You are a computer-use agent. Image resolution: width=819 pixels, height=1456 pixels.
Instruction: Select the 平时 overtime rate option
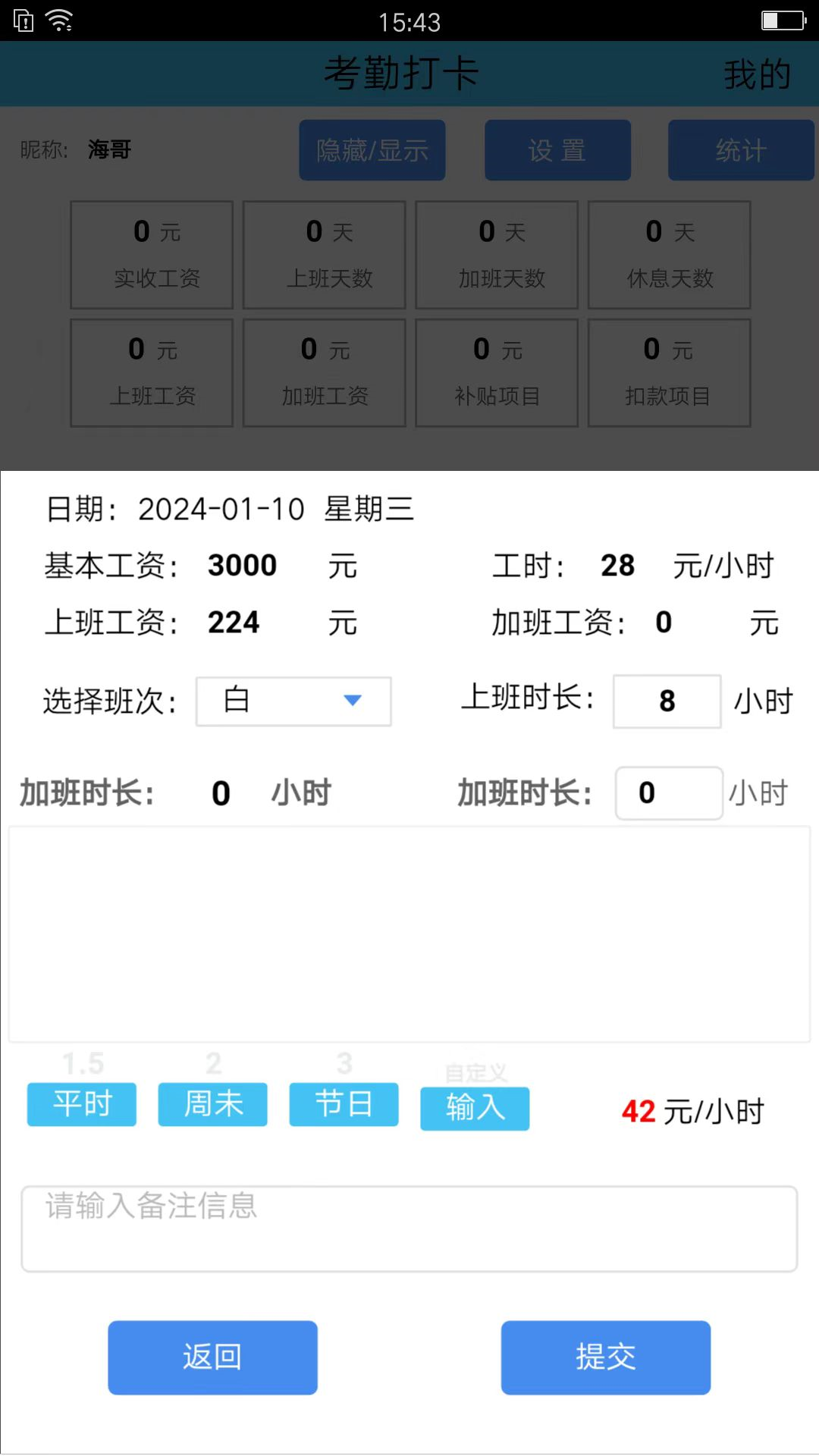click(x=81, y=1104)
